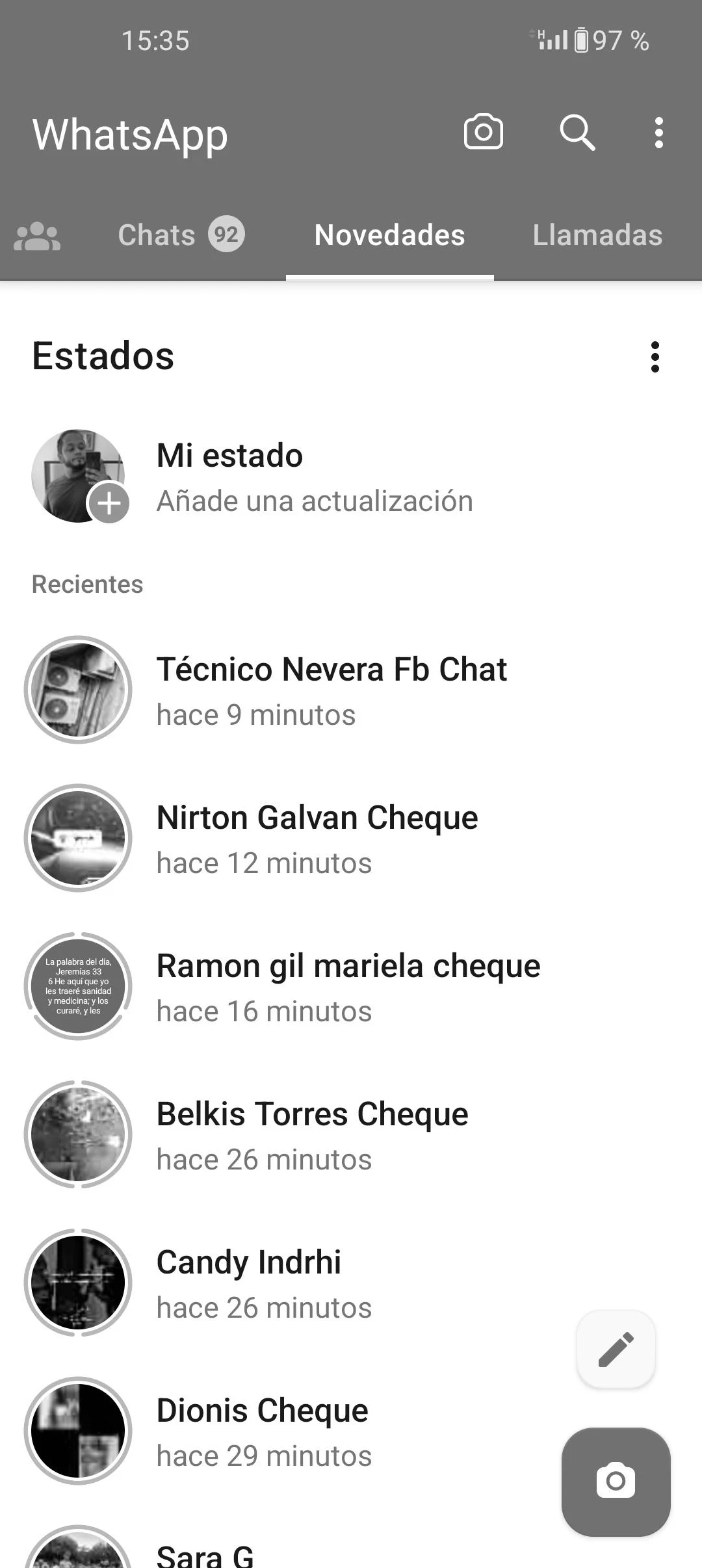Image resolution: width=702 pixels, height=1568 pixels.
Task: Tap the plus icon to add your status
Action: (x=108, y=504)
